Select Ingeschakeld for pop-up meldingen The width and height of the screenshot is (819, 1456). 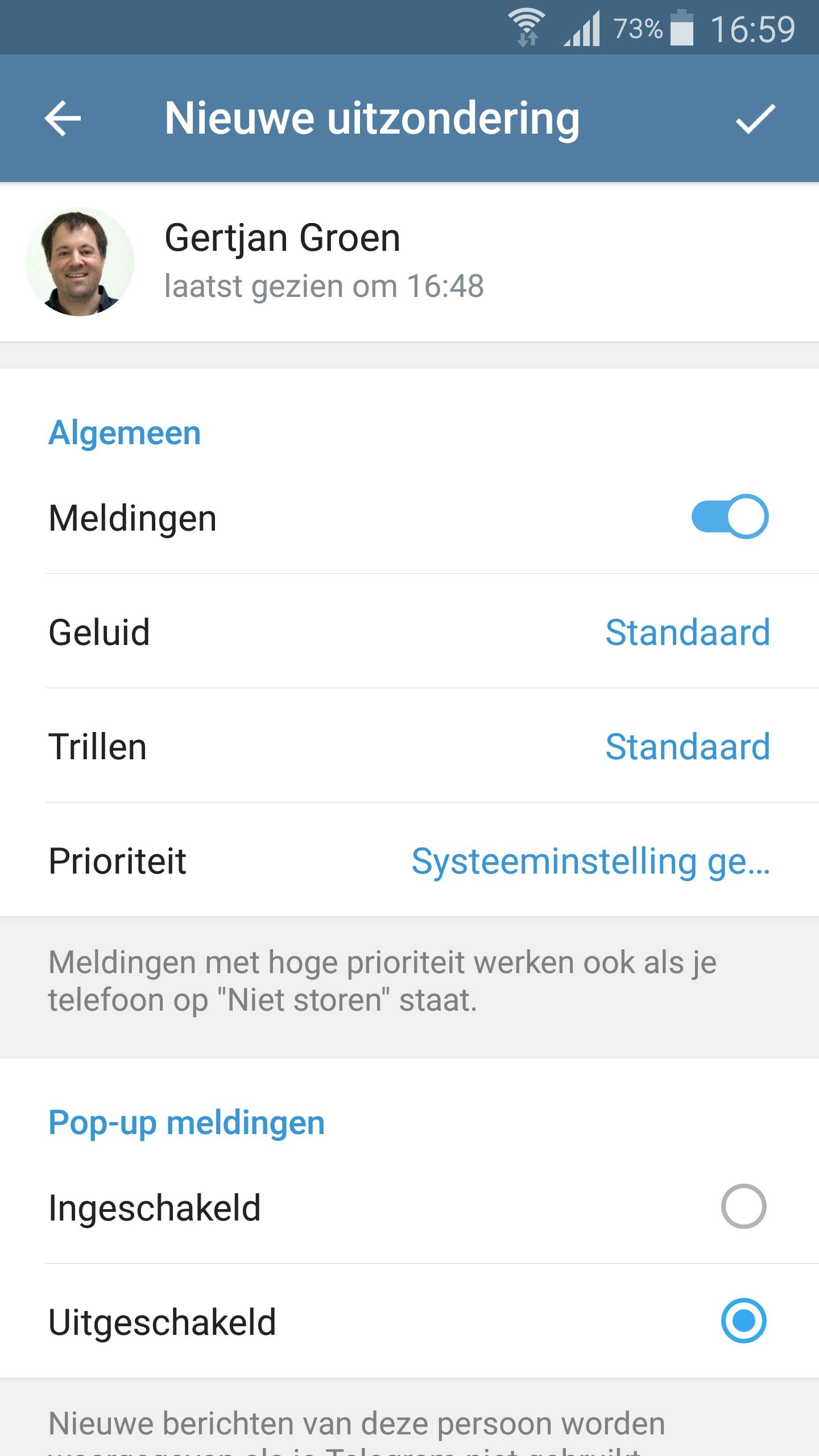(x=743, y=1206)
